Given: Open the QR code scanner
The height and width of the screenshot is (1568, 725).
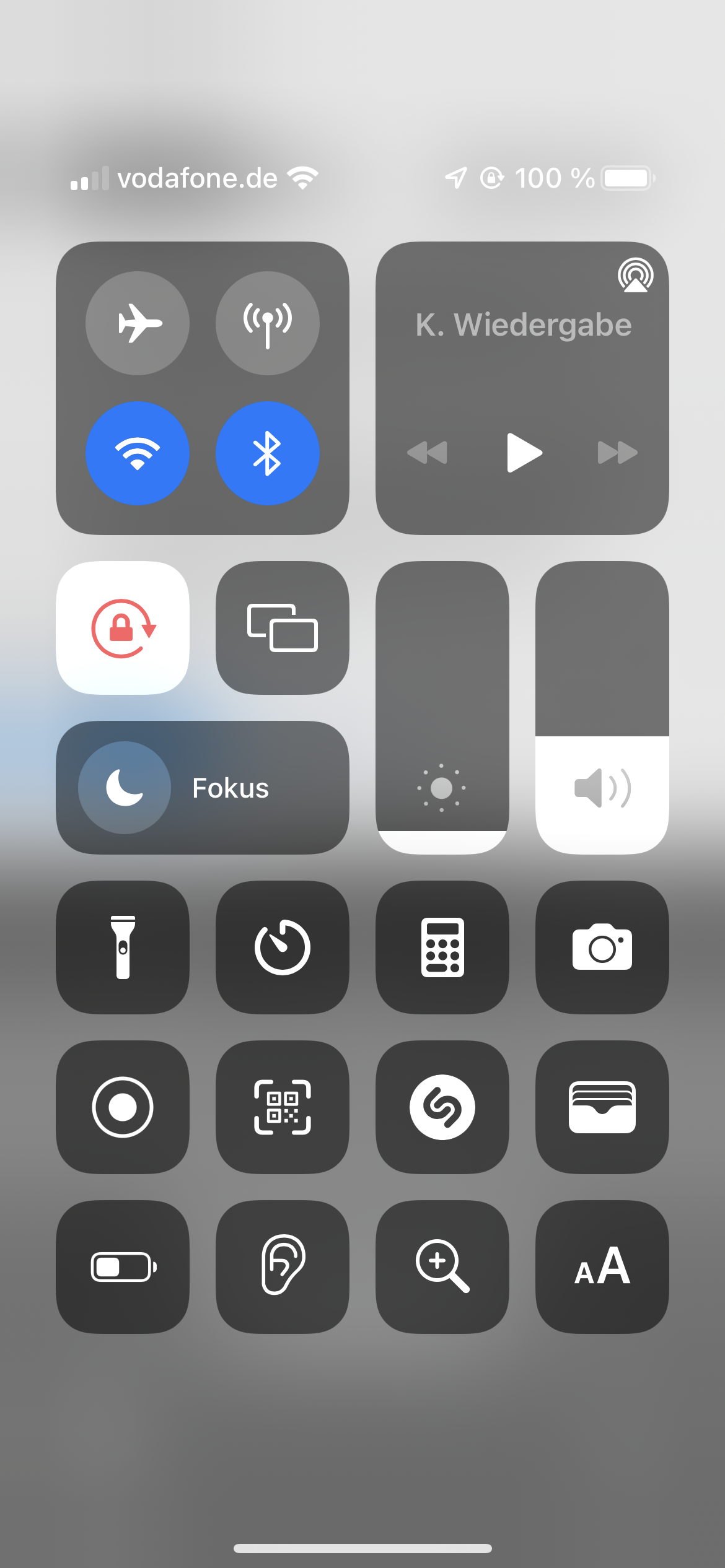Looking at the screenshot, I should [x=283, y=1107].
